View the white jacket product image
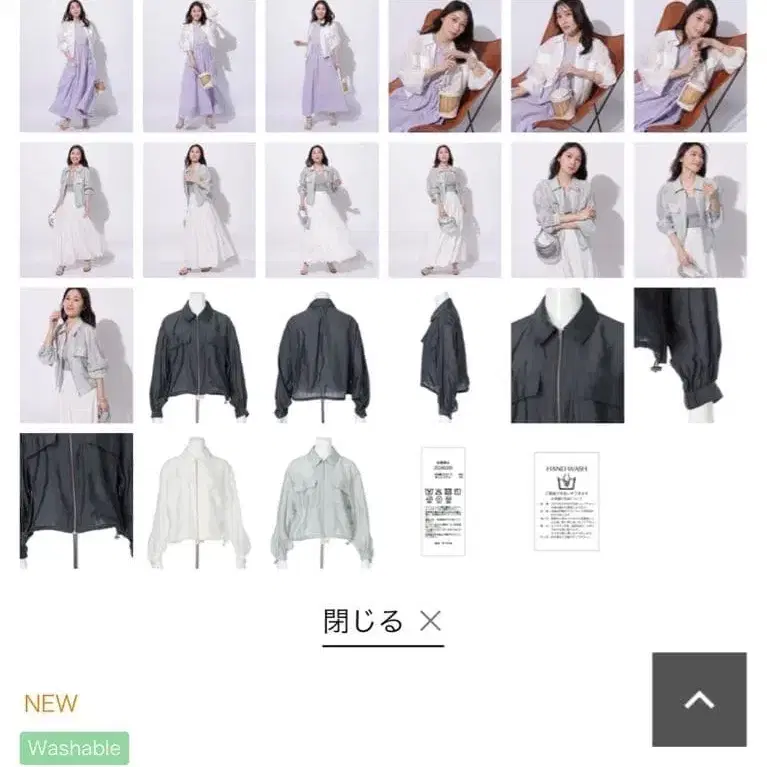 click(x=199, y=500)
